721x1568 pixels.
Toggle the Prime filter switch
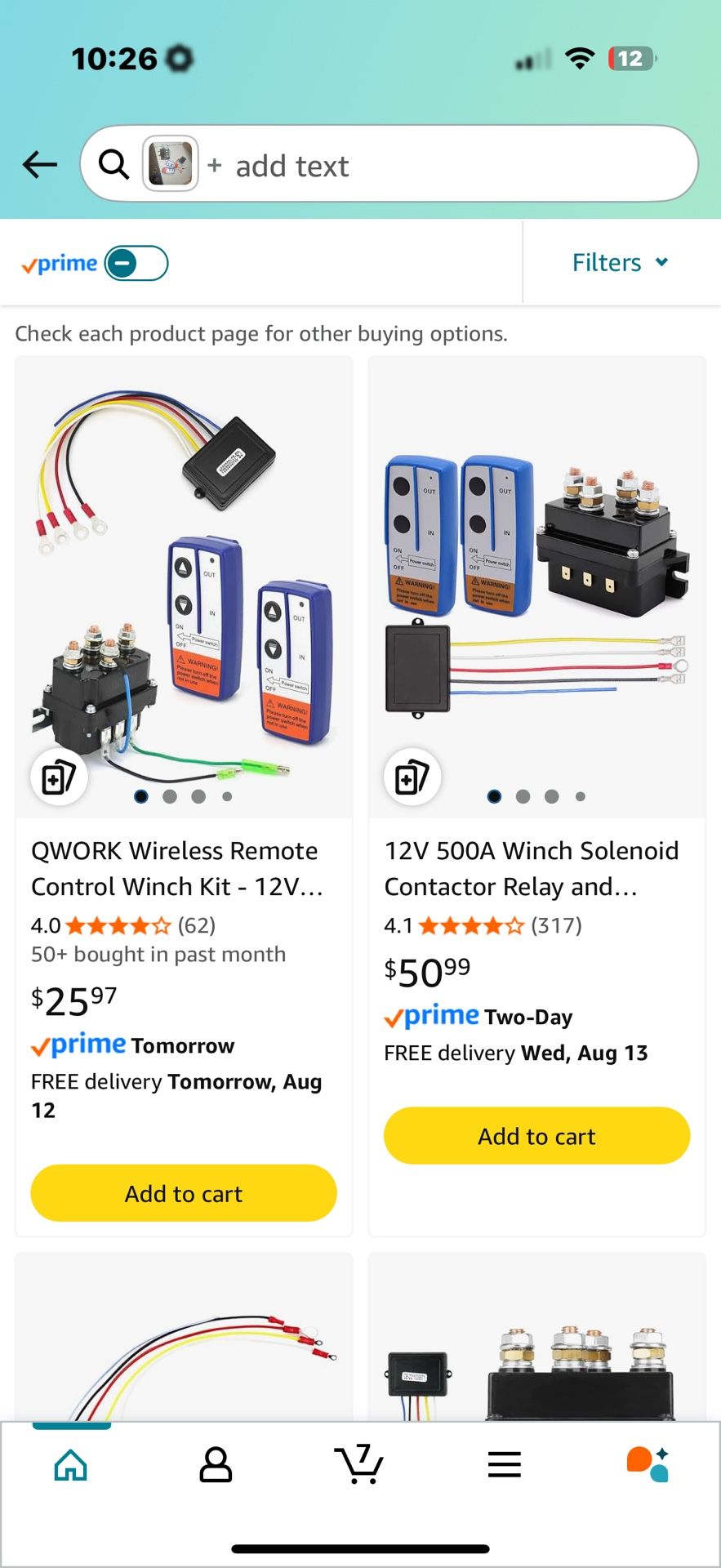coord(136,264)
